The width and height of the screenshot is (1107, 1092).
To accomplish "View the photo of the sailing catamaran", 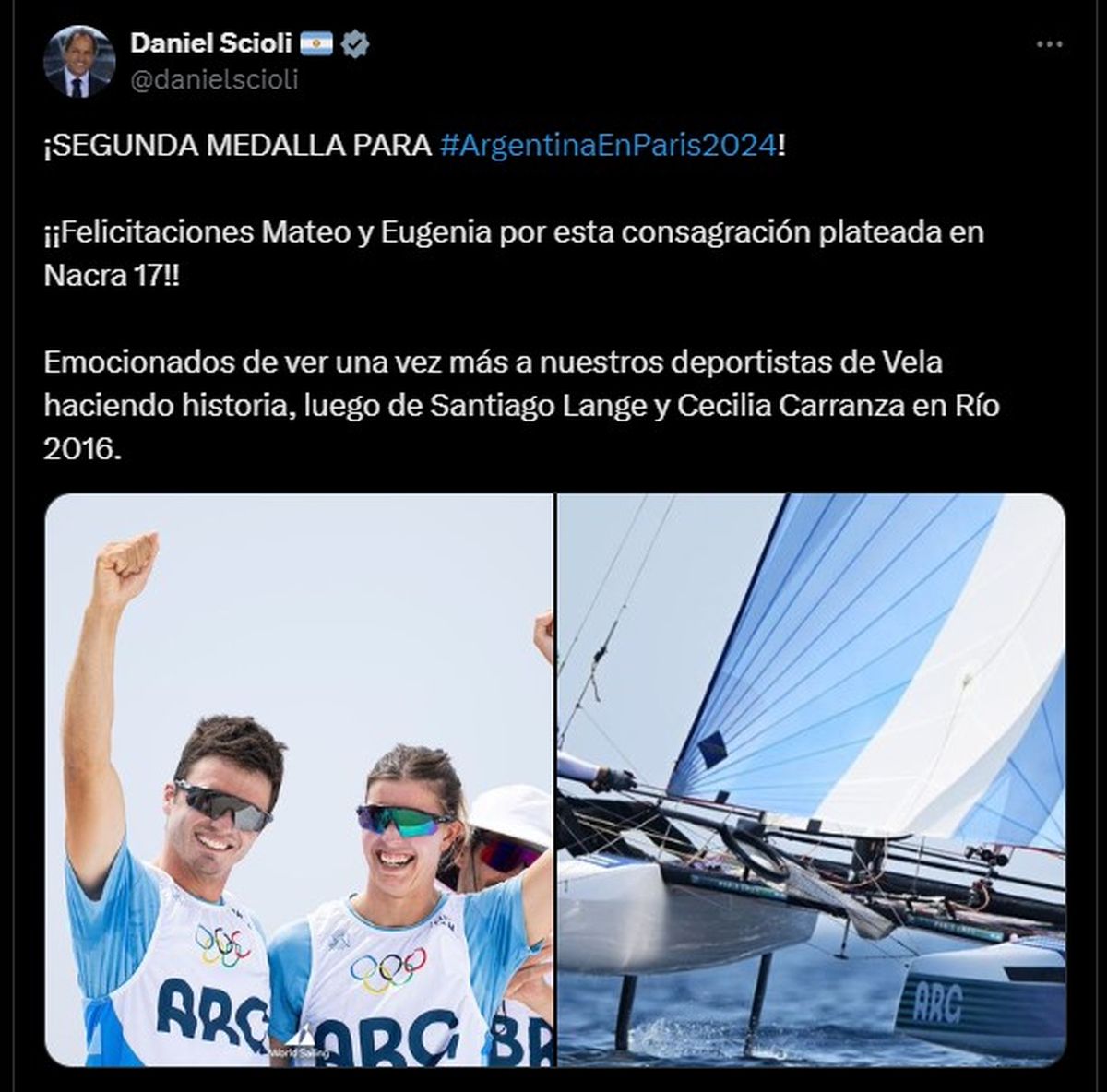I will click(812, 779).
